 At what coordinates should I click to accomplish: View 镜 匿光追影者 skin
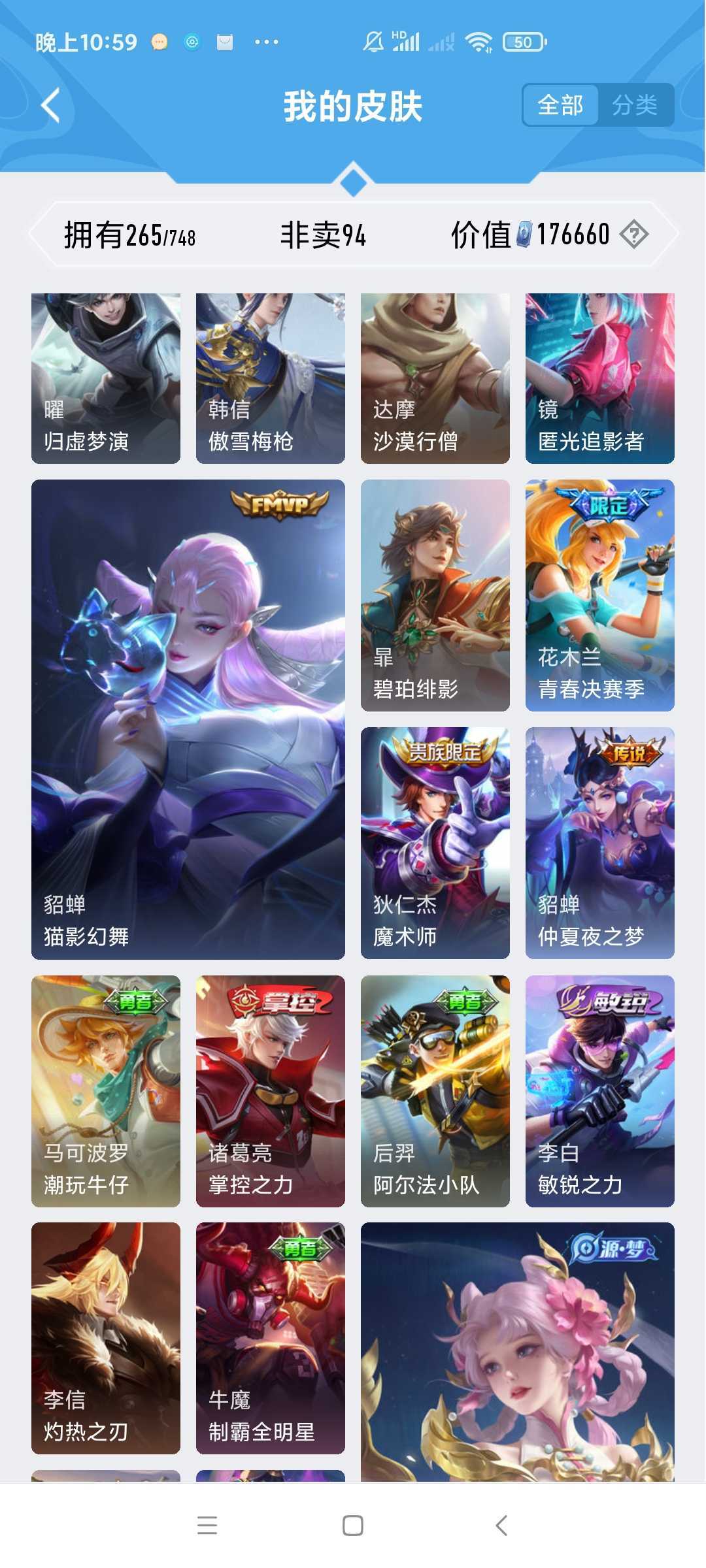point(600,378)
